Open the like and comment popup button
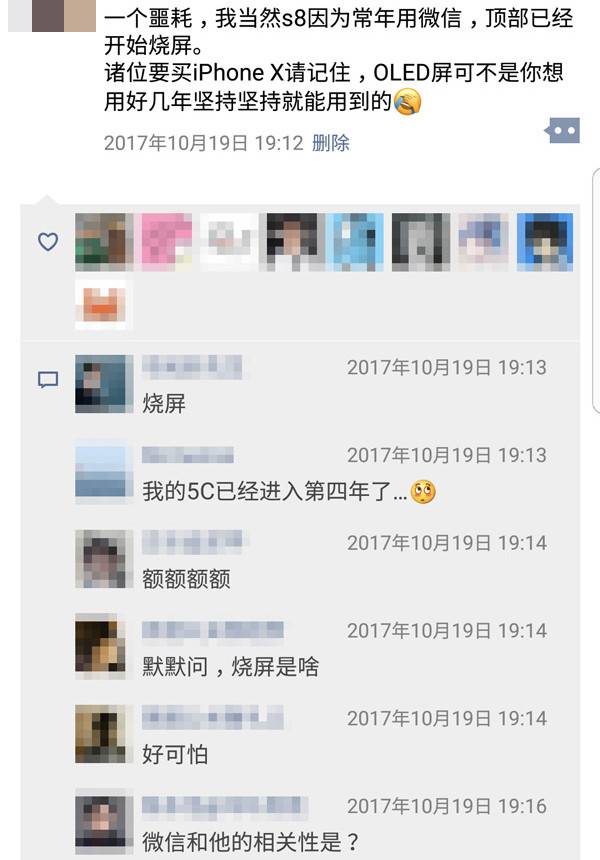This screenshot has width=600, height=860. 561,130
